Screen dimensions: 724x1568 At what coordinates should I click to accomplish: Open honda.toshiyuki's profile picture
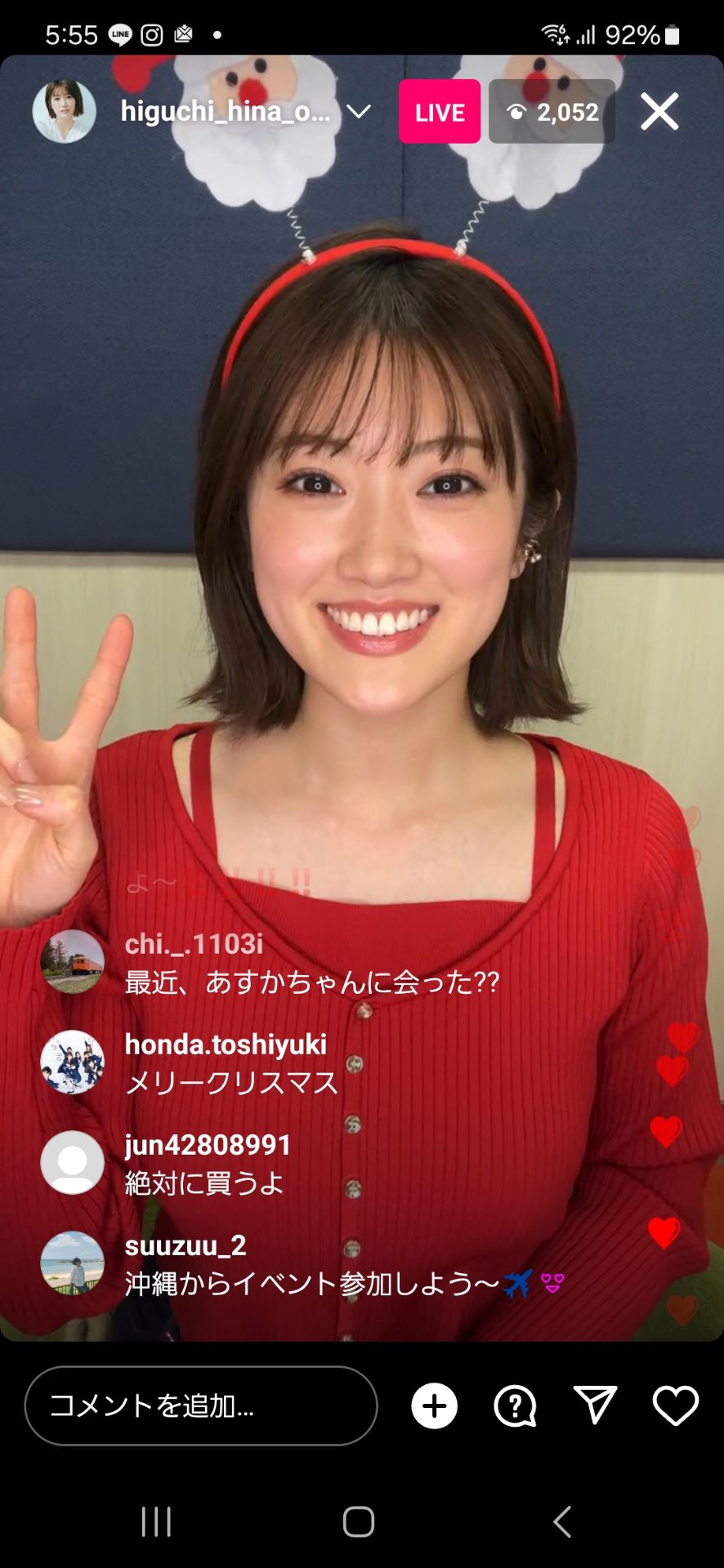(x=72, y=1062)
